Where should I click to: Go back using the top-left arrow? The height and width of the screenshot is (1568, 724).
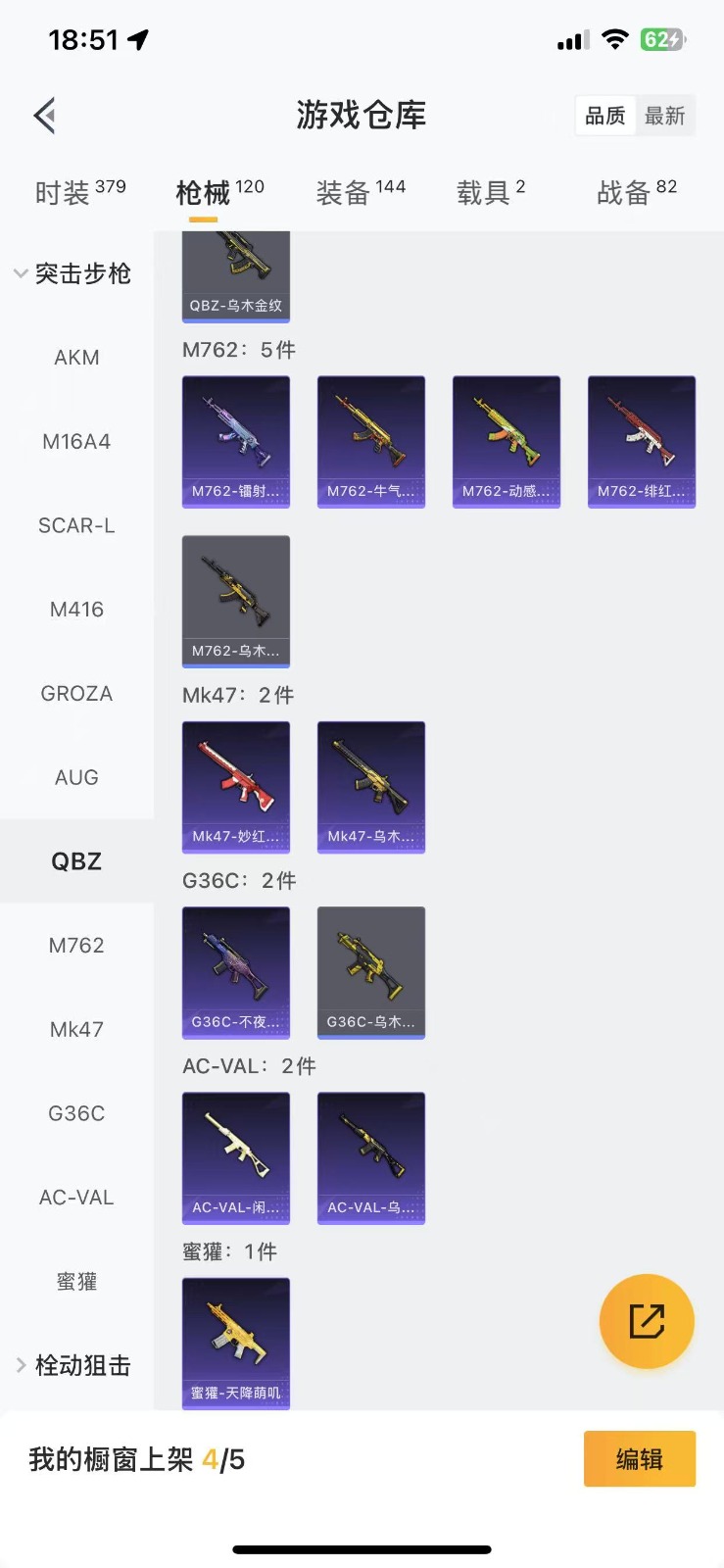(44, 116)
